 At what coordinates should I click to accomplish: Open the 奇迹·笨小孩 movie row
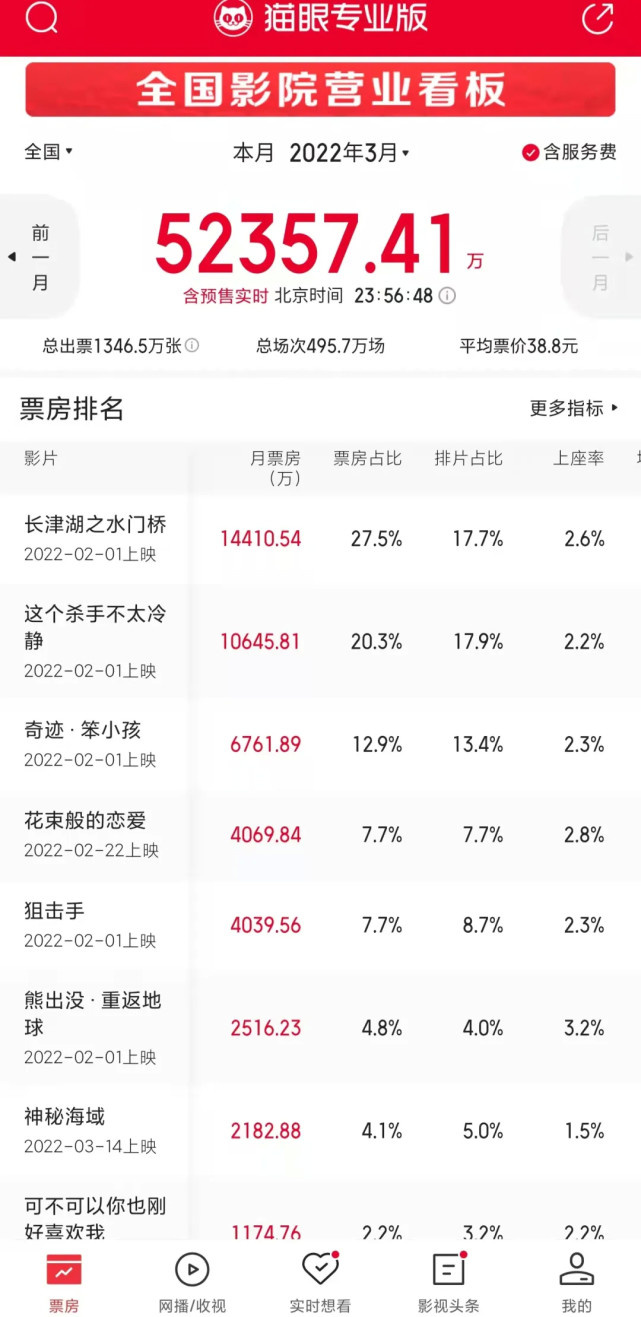click(320, 744)
